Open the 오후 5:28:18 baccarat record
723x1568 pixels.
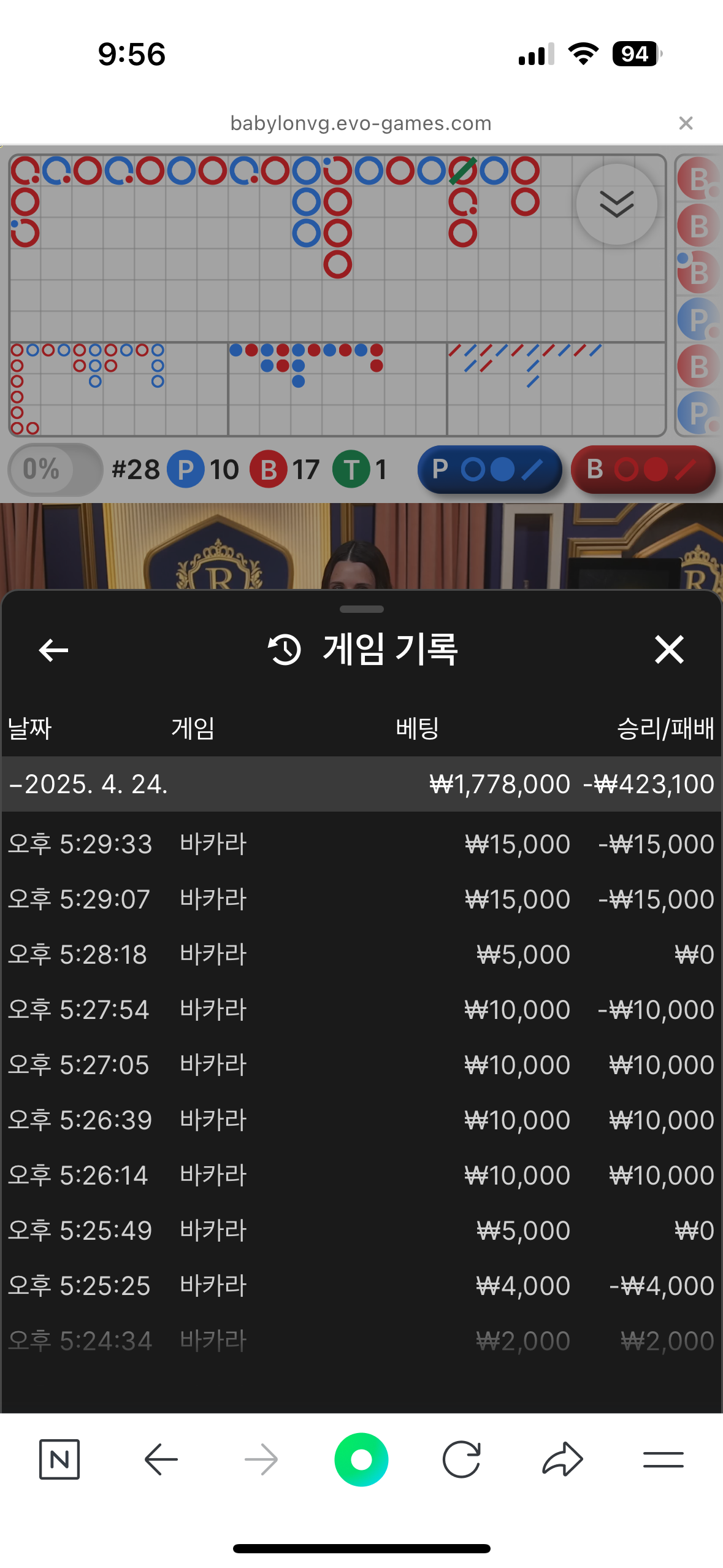tap(361, 955)
